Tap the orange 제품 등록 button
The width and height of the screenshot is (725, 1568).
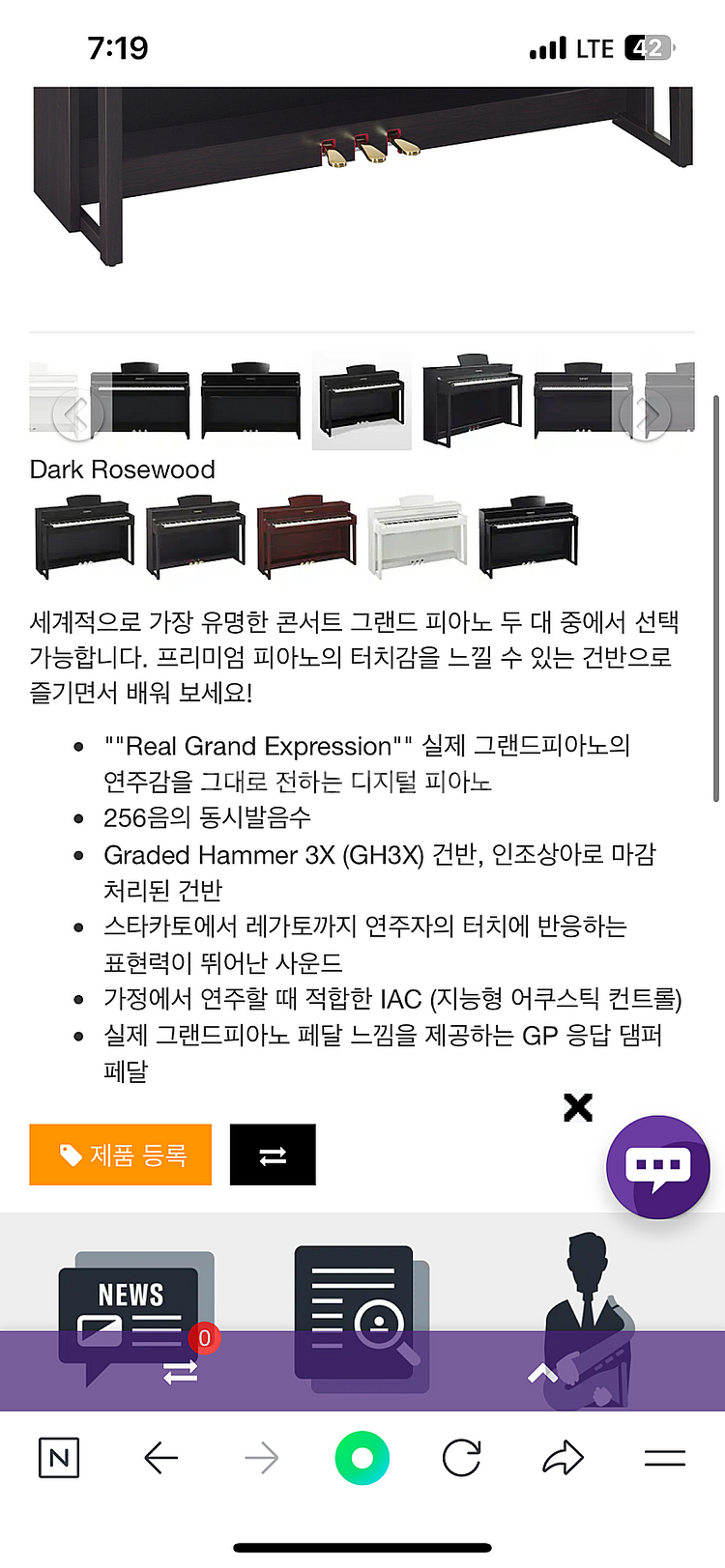[x=121, y=1155]
